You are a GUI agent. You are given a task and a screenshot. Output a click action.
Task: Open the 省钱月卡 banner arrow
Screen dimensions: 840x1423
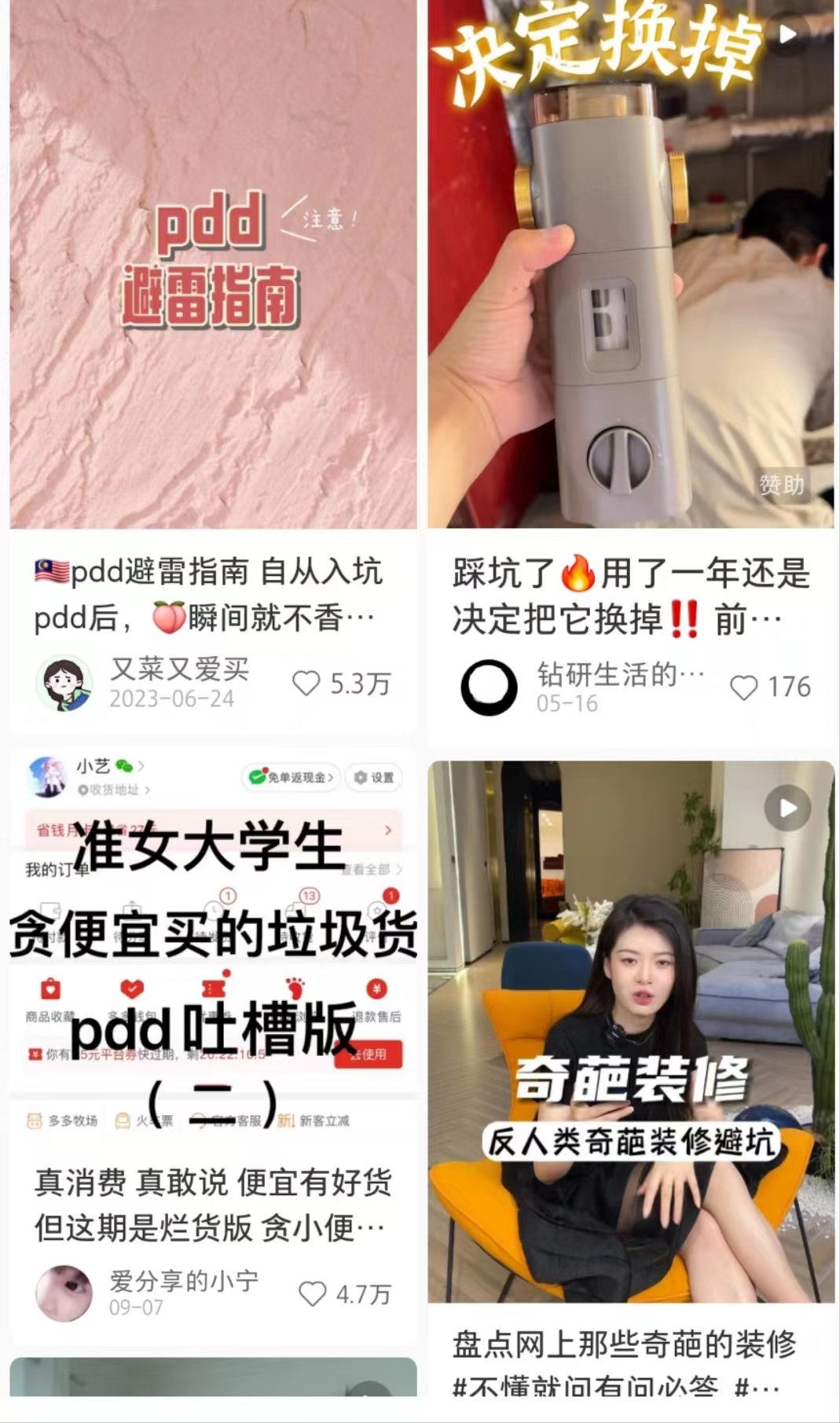tap(388, 831)
